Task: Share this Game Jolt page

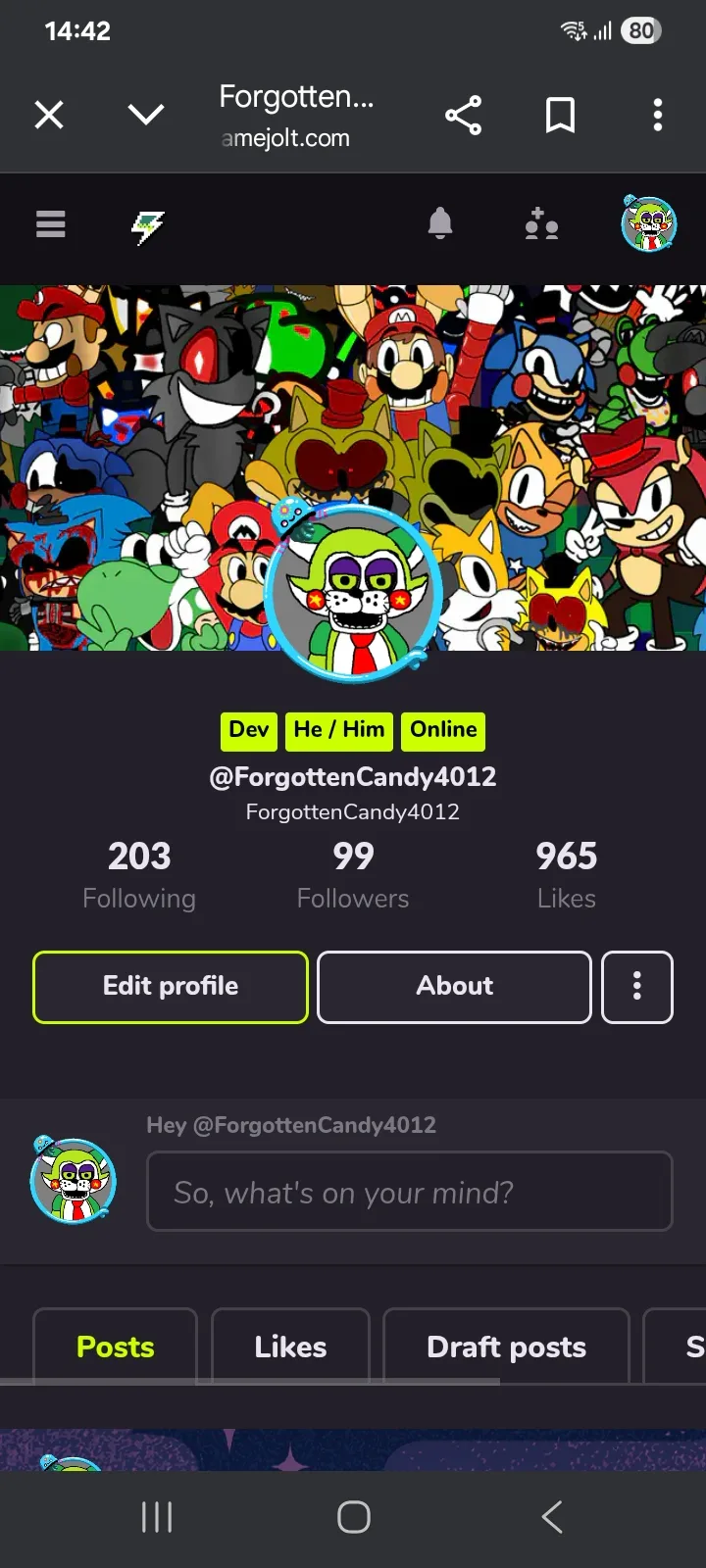Action: 463,116
